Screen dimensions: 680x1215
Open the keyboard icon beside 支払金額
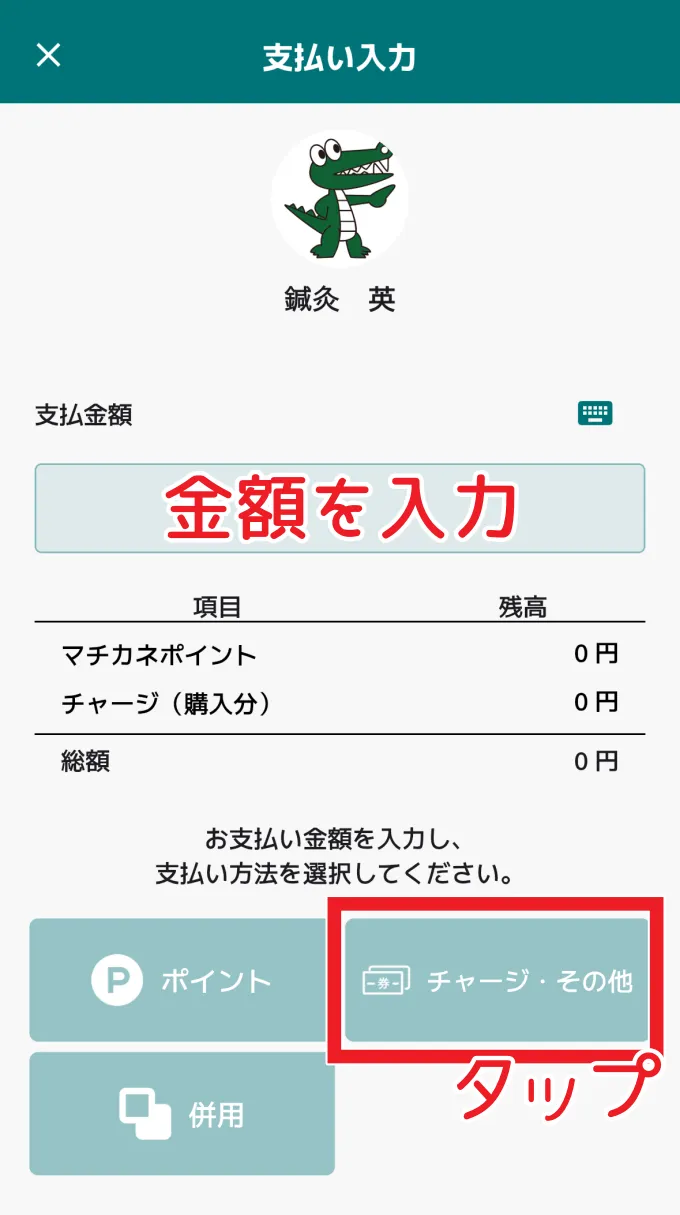[x=595, y=413]
